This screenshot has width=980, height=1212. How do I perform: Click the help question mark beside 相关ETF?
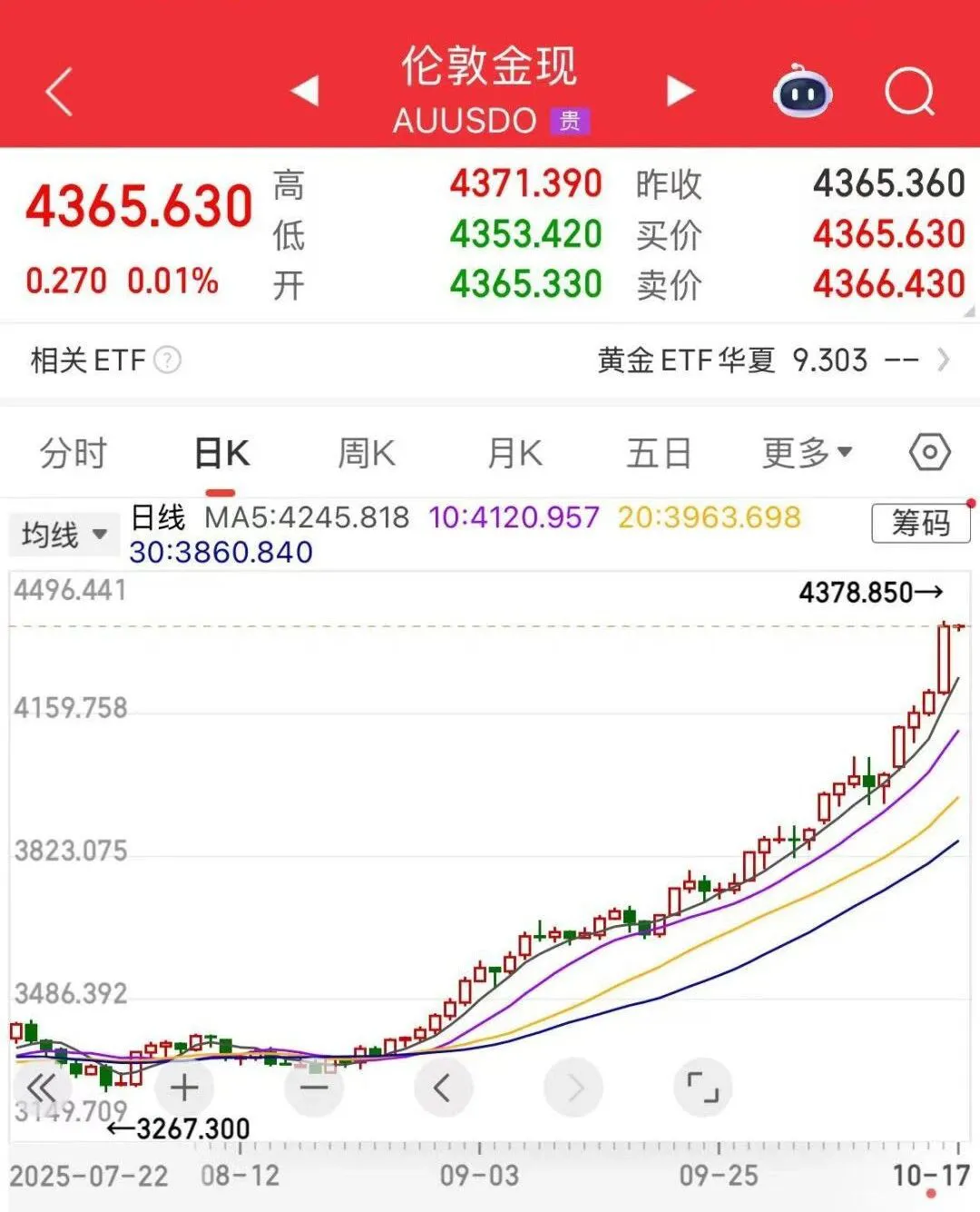pyautogui.click(x=164, y=360)
